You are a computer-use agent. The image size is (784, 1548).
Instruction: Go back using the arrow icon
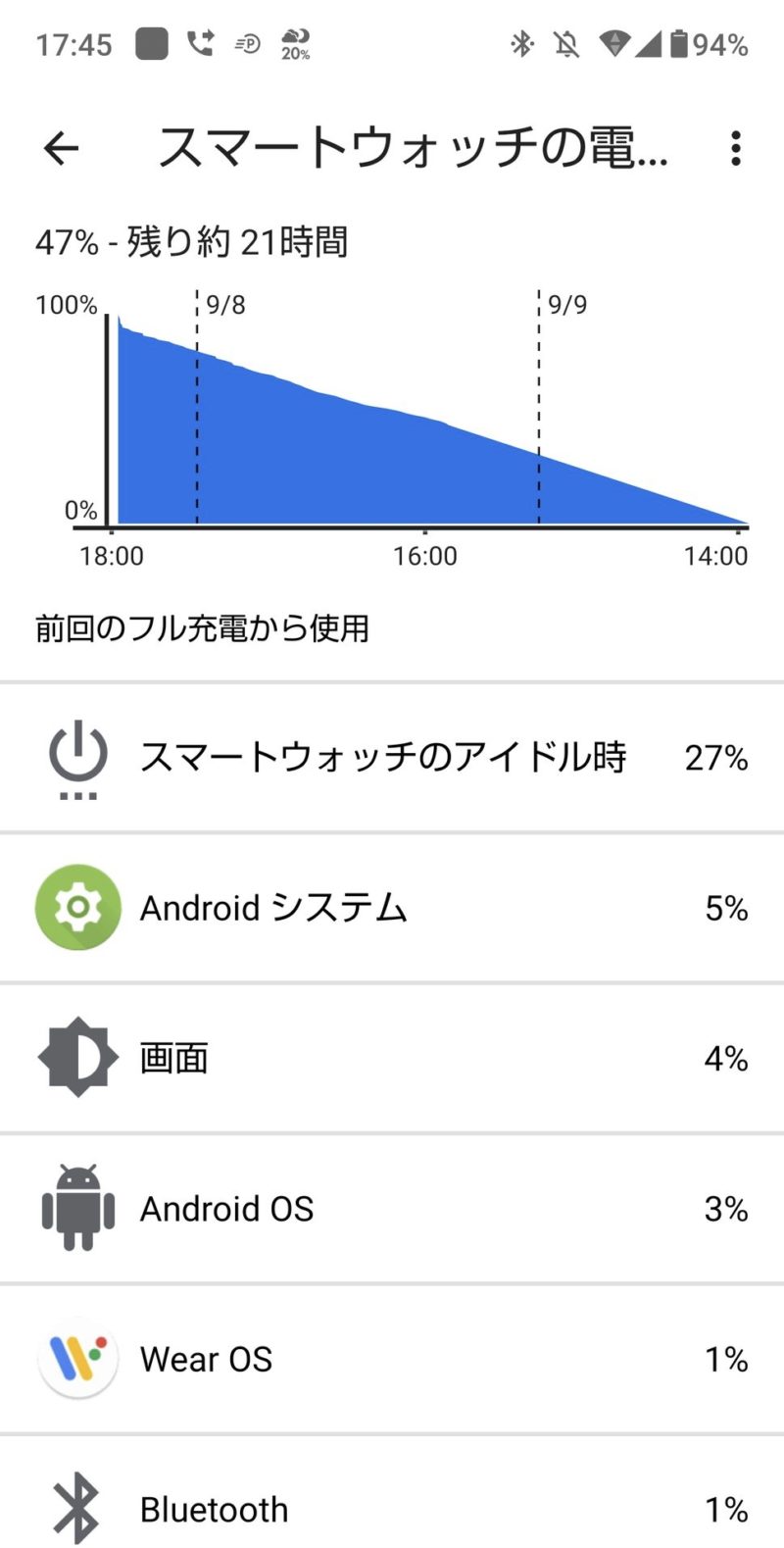[61, 148]
